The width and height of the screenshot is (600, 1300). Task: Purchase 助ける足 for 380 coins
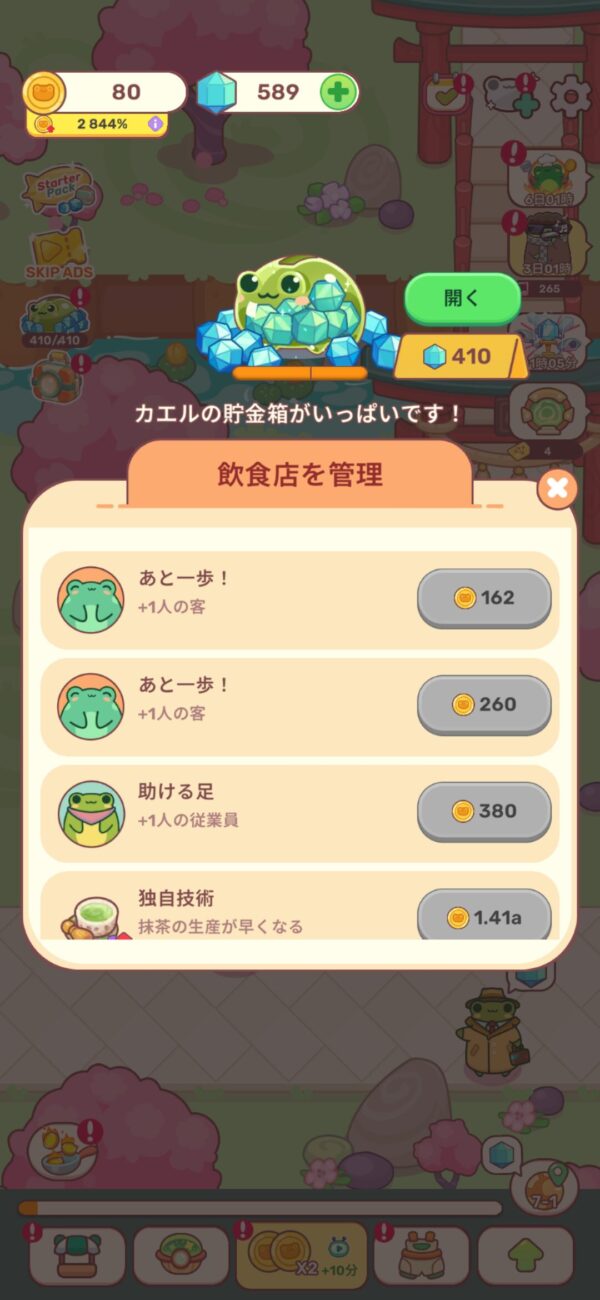click(484, 810)
